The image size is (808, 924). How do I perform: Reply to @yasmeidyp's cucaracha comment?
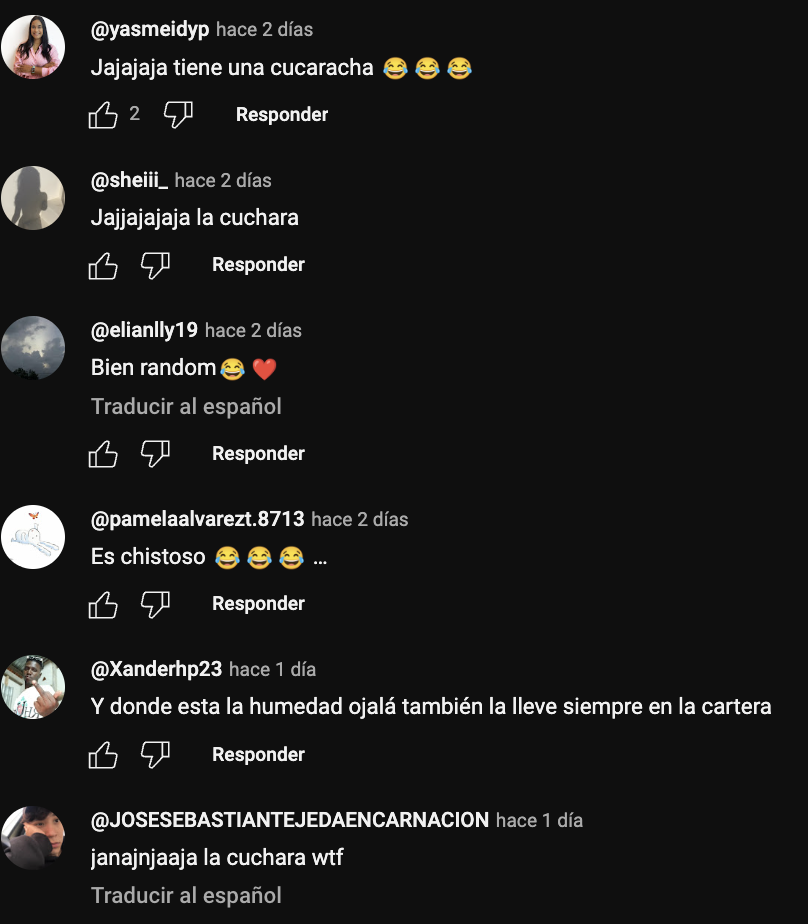click(x=282, y=115)
